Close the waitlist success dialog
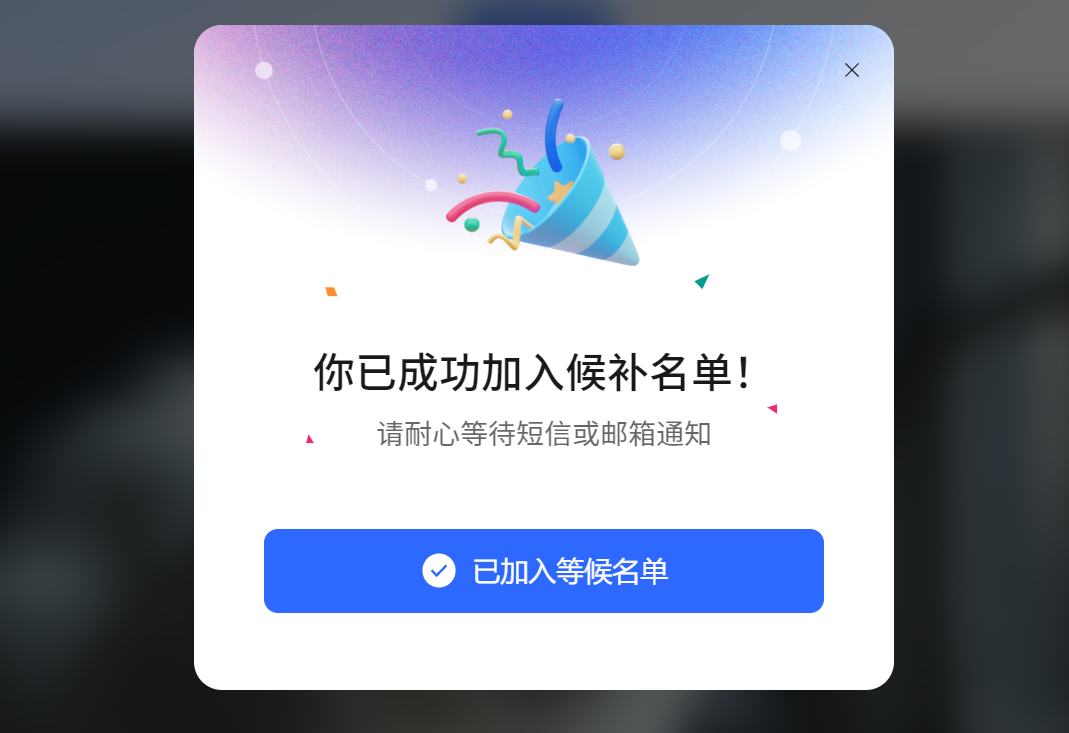Image resolution: width=1069 pixels, height=733 pixels. click(x=852, y=70)
